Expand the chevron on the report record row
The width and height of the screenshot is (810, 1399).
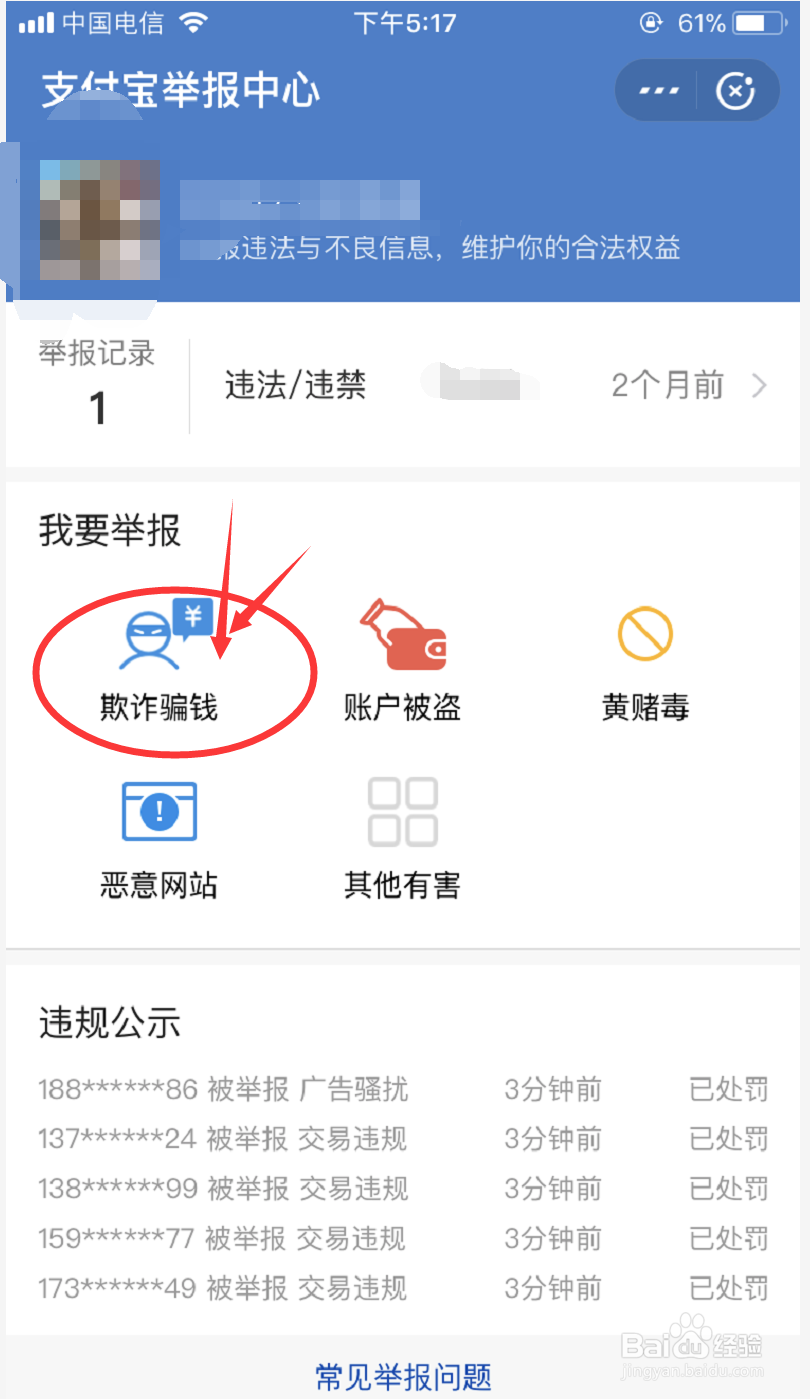(x=760, y=385)
